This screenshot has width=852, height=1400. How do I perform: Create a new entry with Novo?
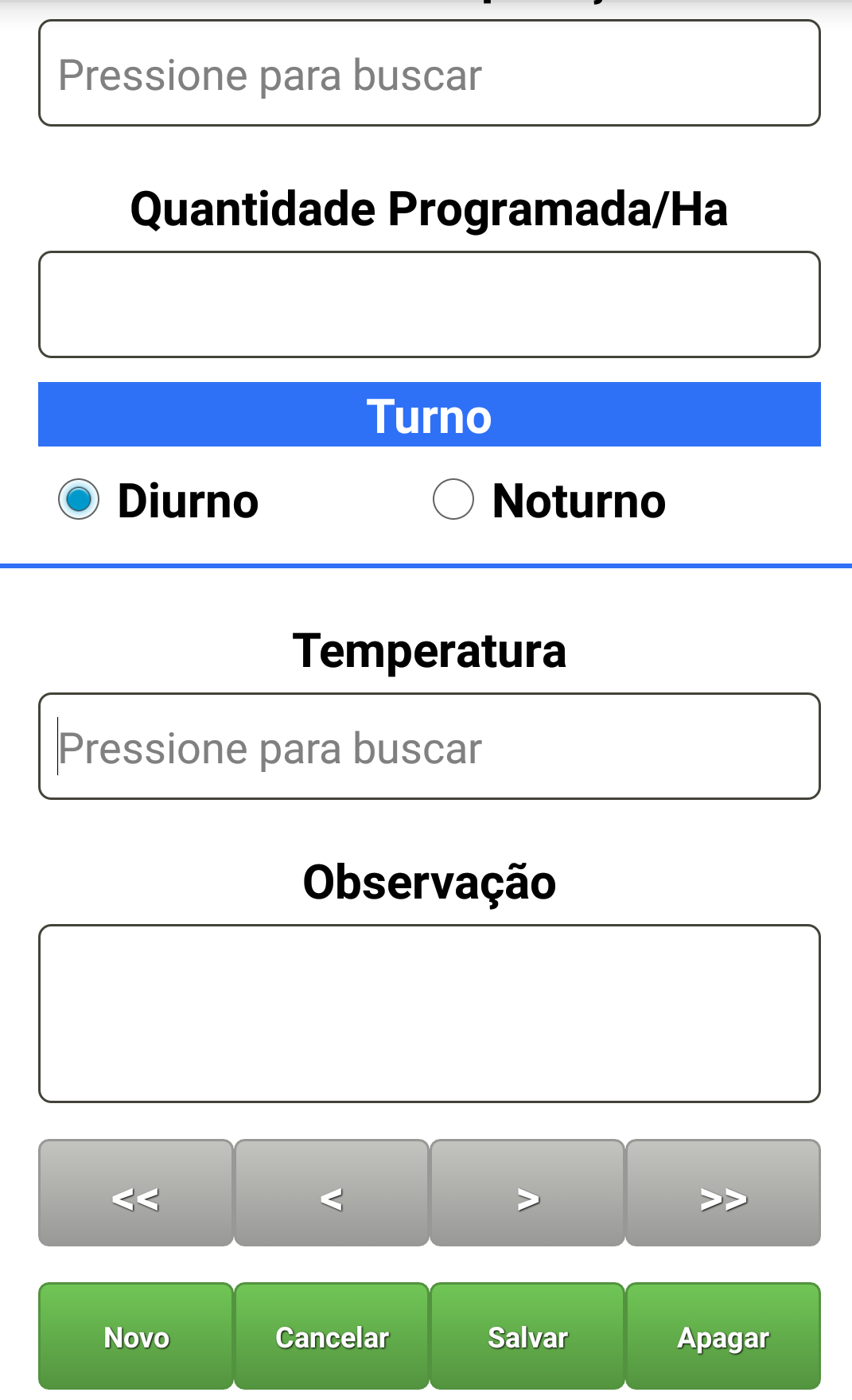[136, 1336]
